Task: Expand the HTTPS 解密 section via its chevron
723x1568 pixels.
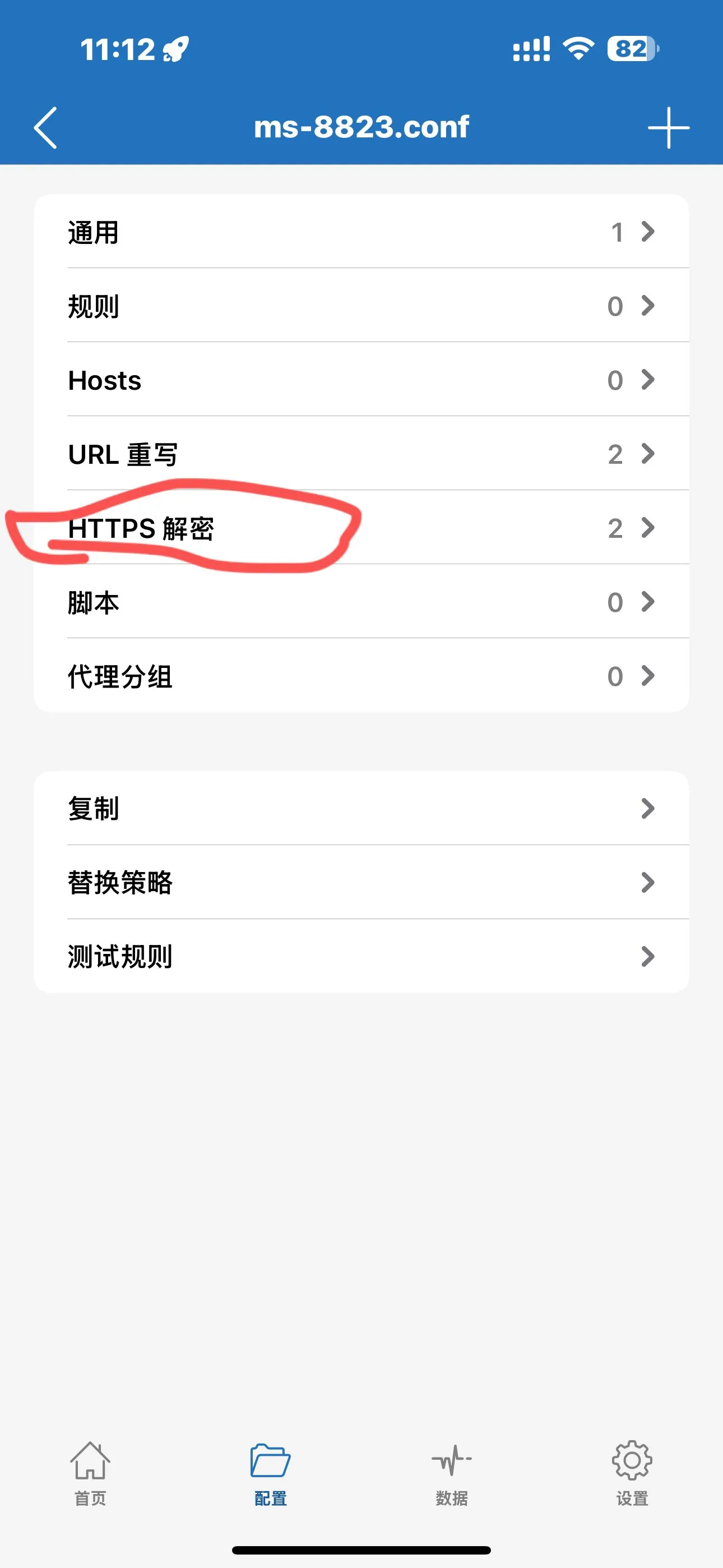Action: [x=647, y=527]
